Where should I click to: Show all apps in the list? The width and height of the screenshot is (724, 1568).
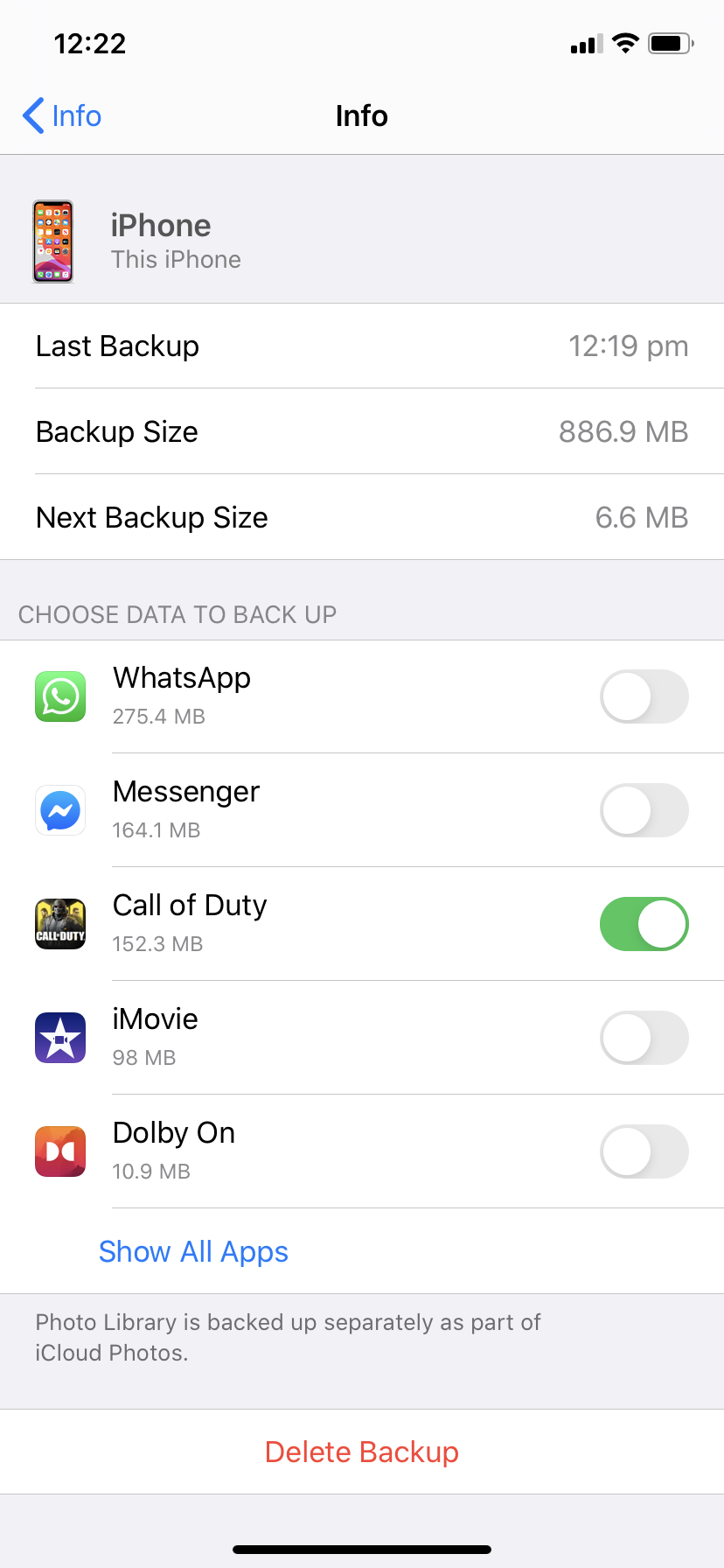click(x=193, y=1251)
